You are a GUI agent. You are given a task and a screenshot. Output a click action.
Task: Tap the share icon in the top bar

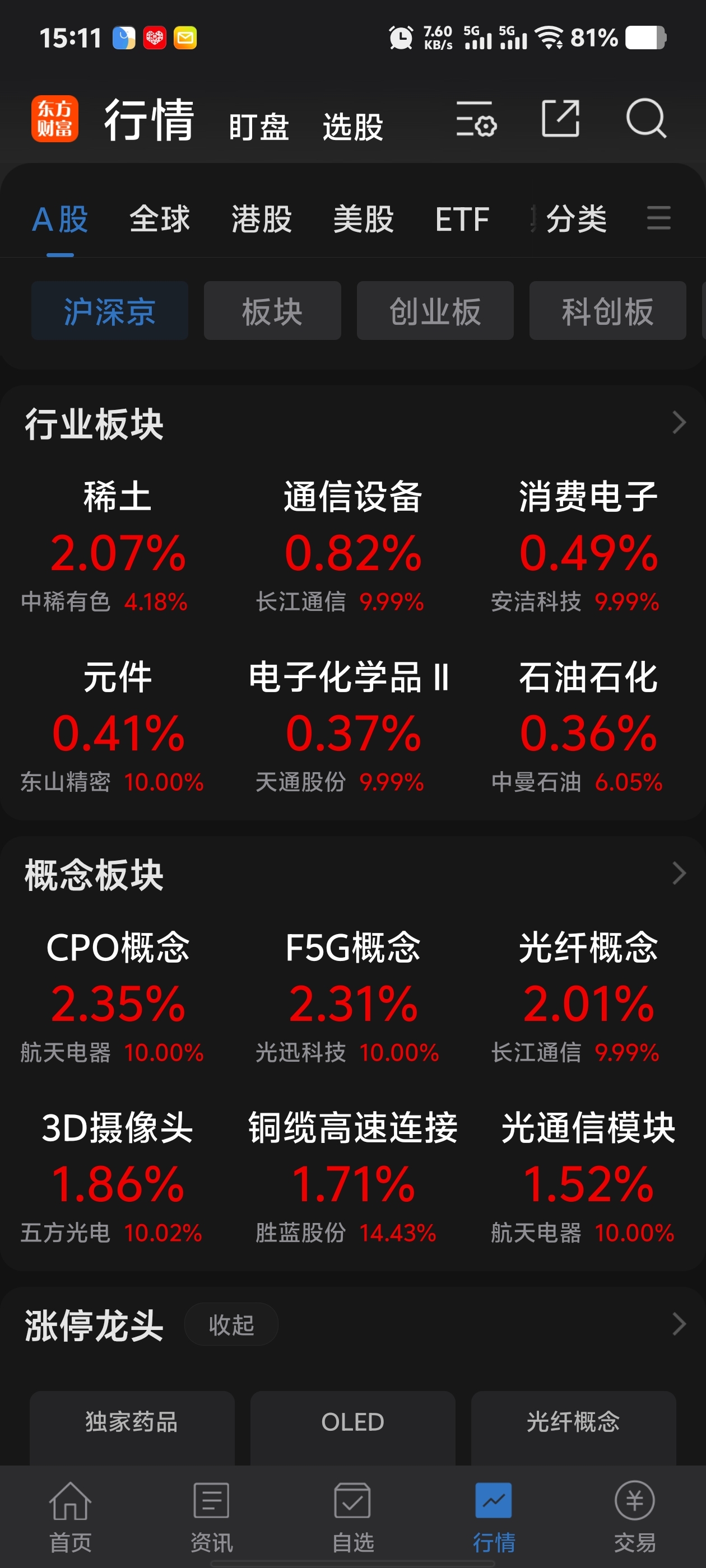[x=560, y=119]
